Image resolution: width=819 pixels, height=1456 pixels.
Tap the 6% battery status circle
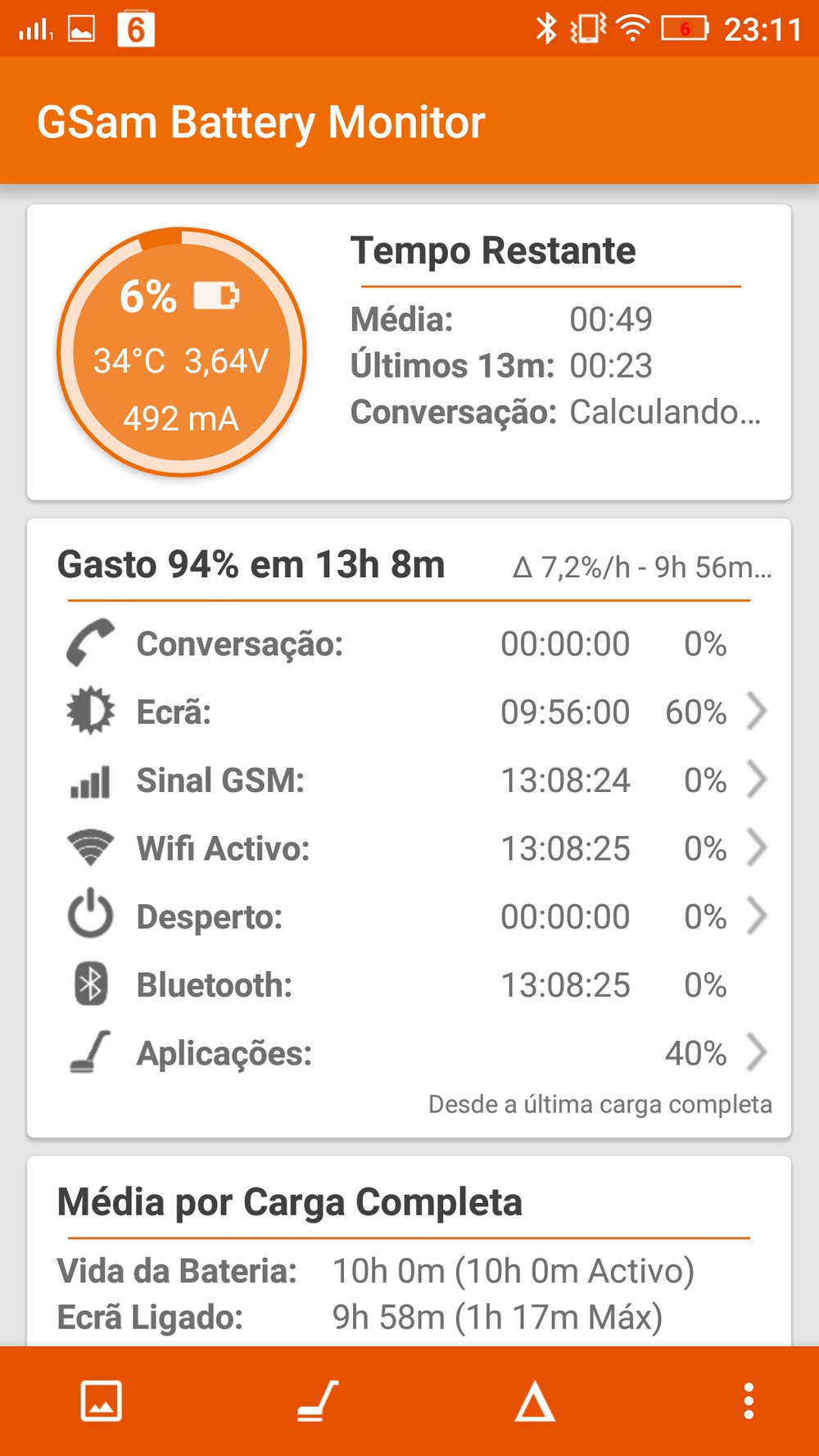coord(181,353)
